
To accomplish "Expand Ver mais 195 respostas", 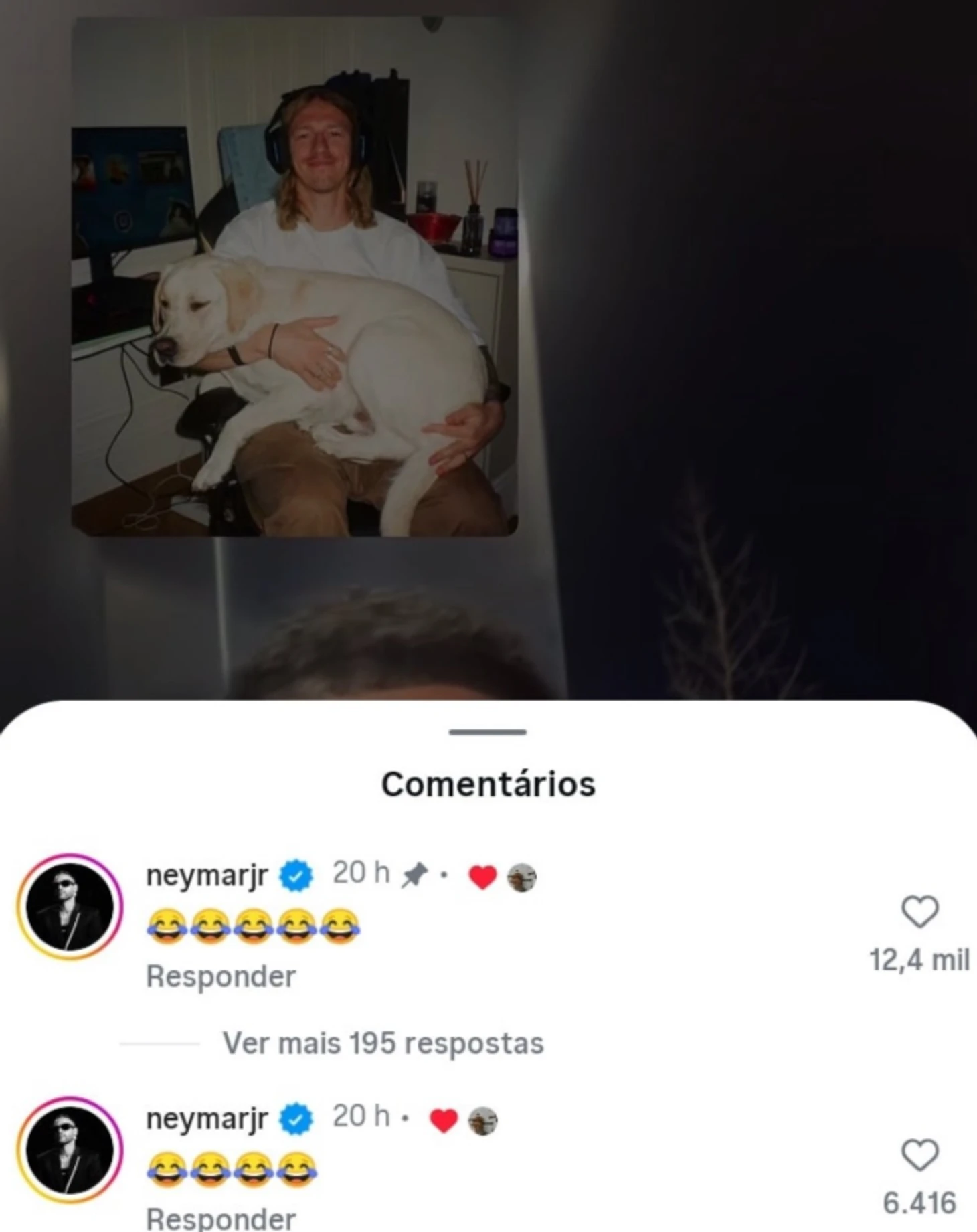I will click(383, 1043).
